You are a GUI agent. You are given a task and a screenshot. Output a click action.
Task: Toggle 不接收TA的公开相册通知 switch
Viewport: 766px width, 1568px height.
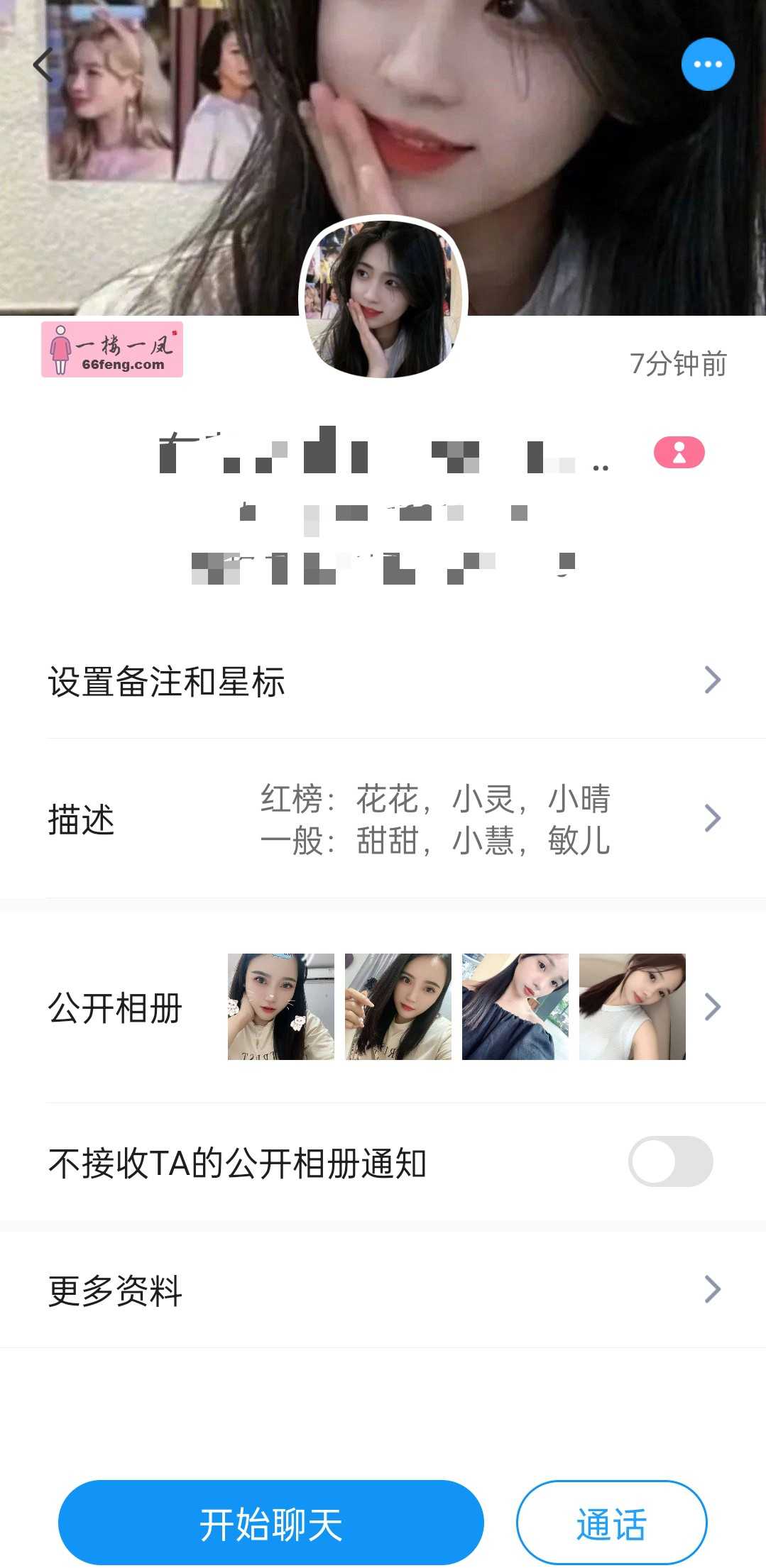tap(670, 1161)
